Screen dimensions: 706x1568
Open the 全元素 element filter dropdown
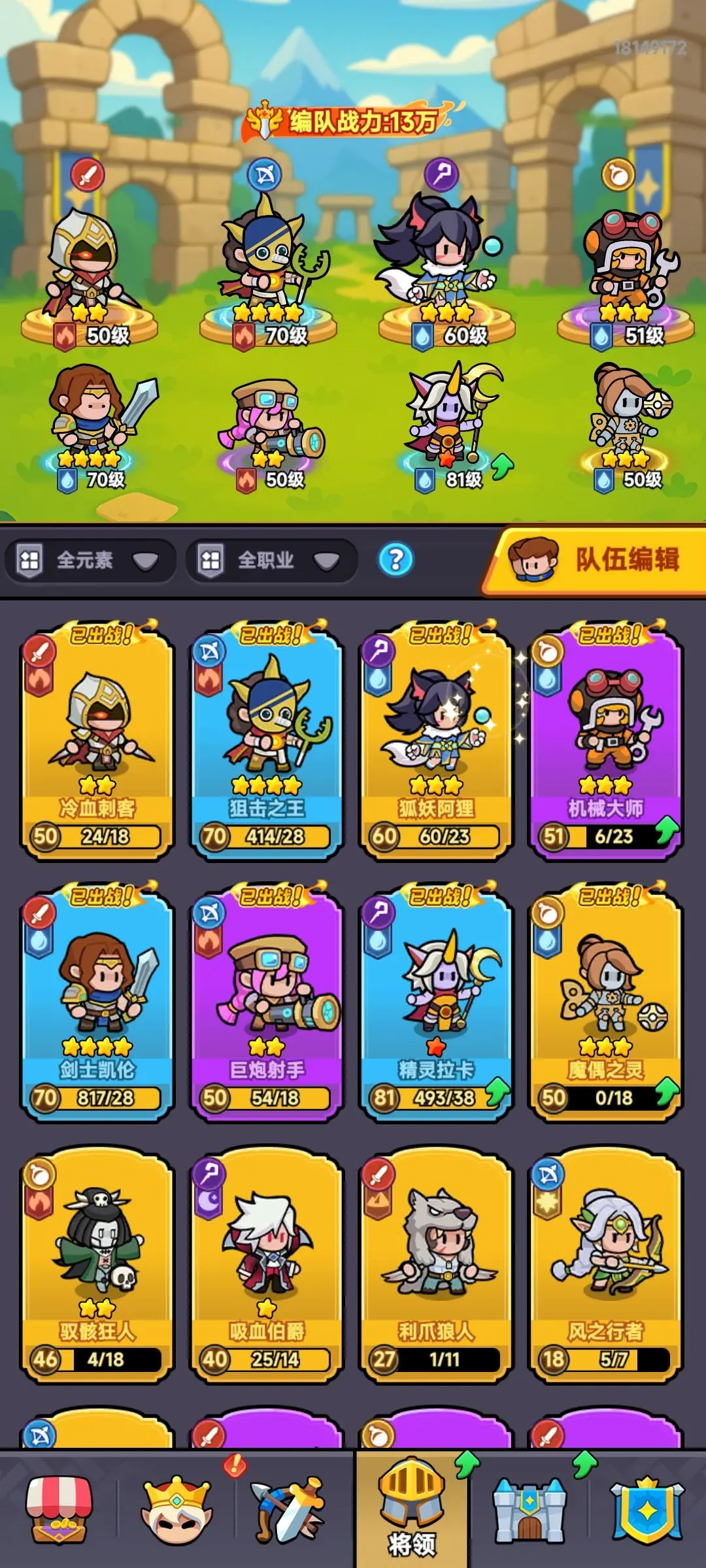pos(90,561)
